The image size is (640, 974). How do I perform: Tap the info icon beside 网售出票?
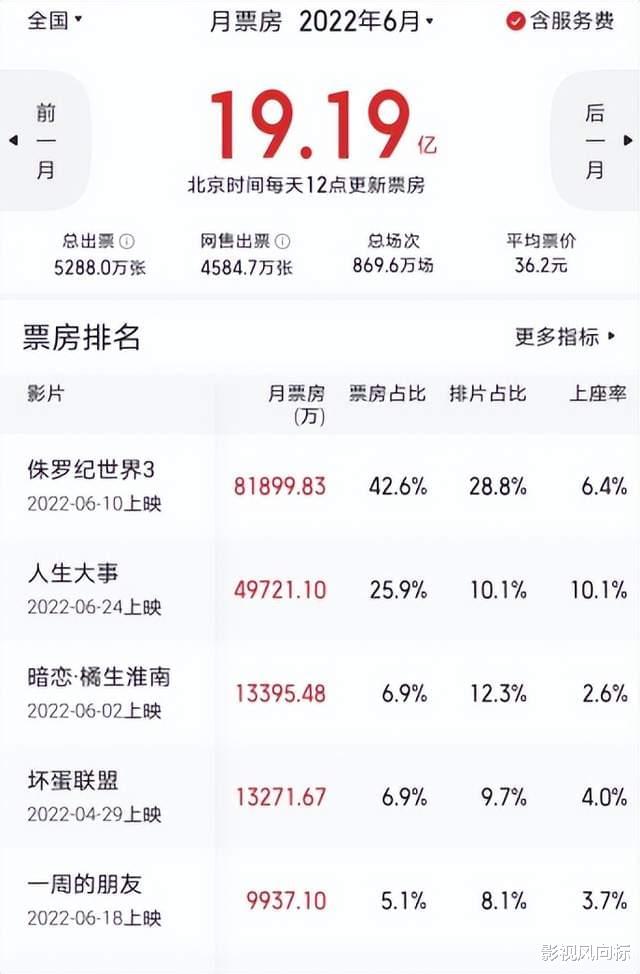(x=283, y=241)
